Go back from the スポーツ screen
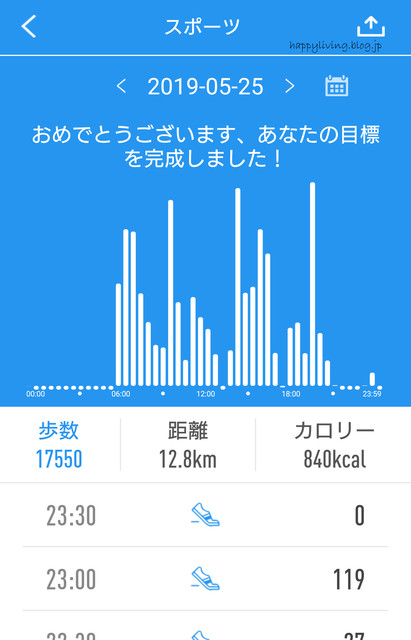 tap(29, 27)
